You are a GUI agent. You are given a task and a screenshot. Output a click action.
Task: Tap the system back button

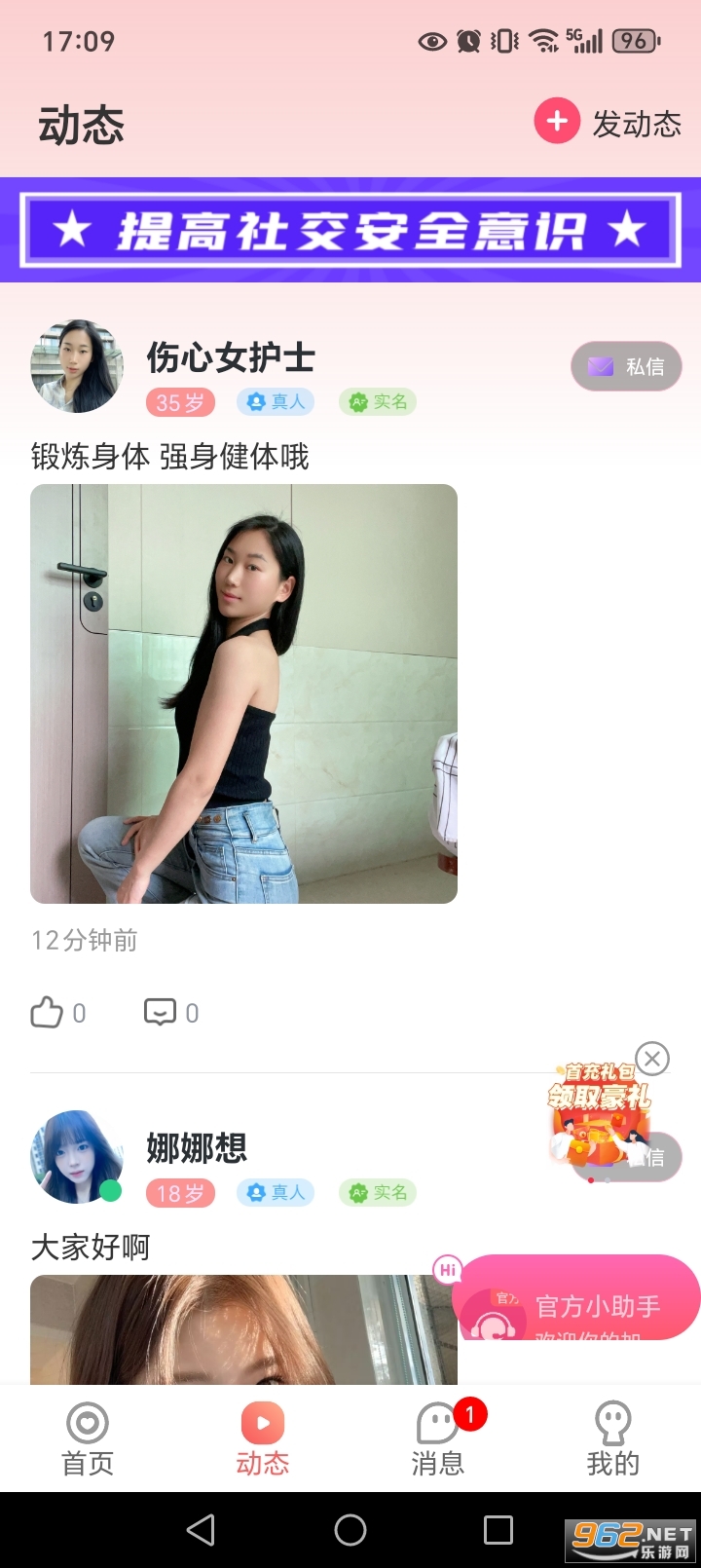201,1530
